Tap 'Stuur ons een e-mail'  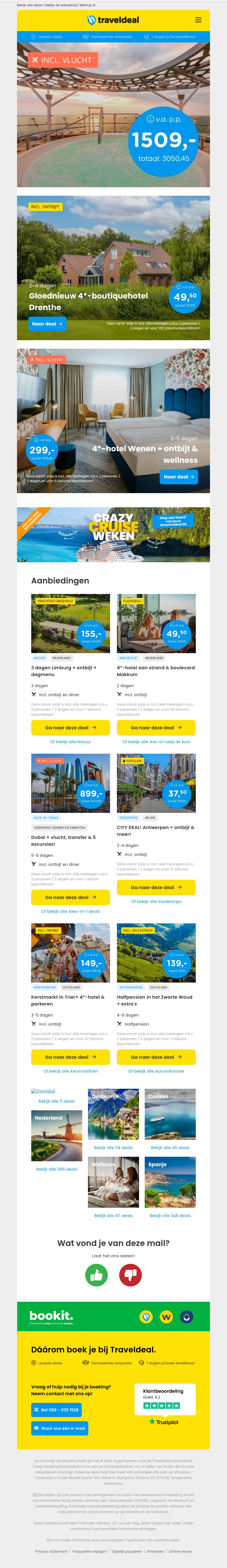tap(59, 1428)
